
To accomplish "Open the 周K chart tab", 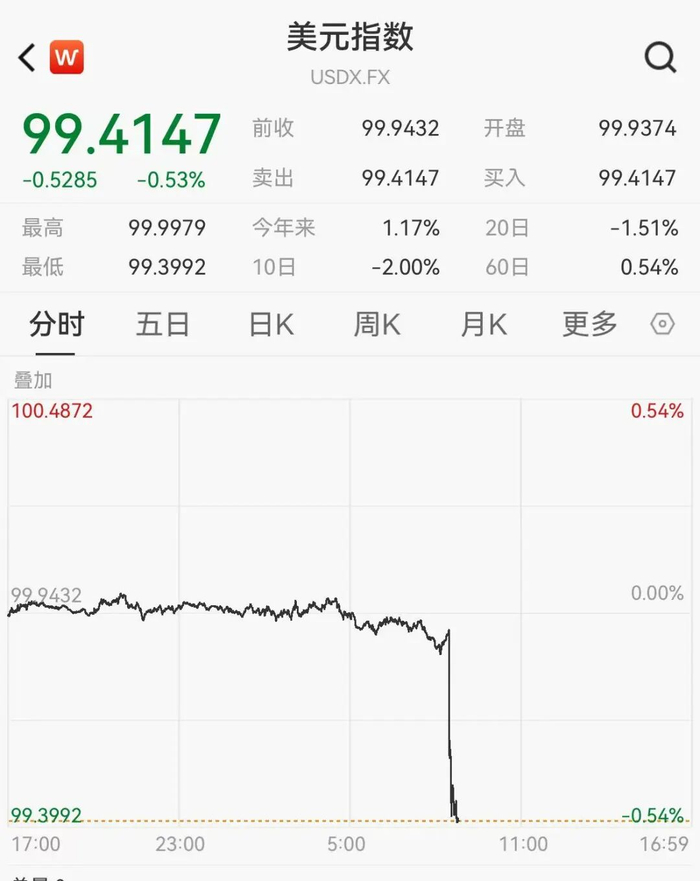I will [x=377, y=325].
